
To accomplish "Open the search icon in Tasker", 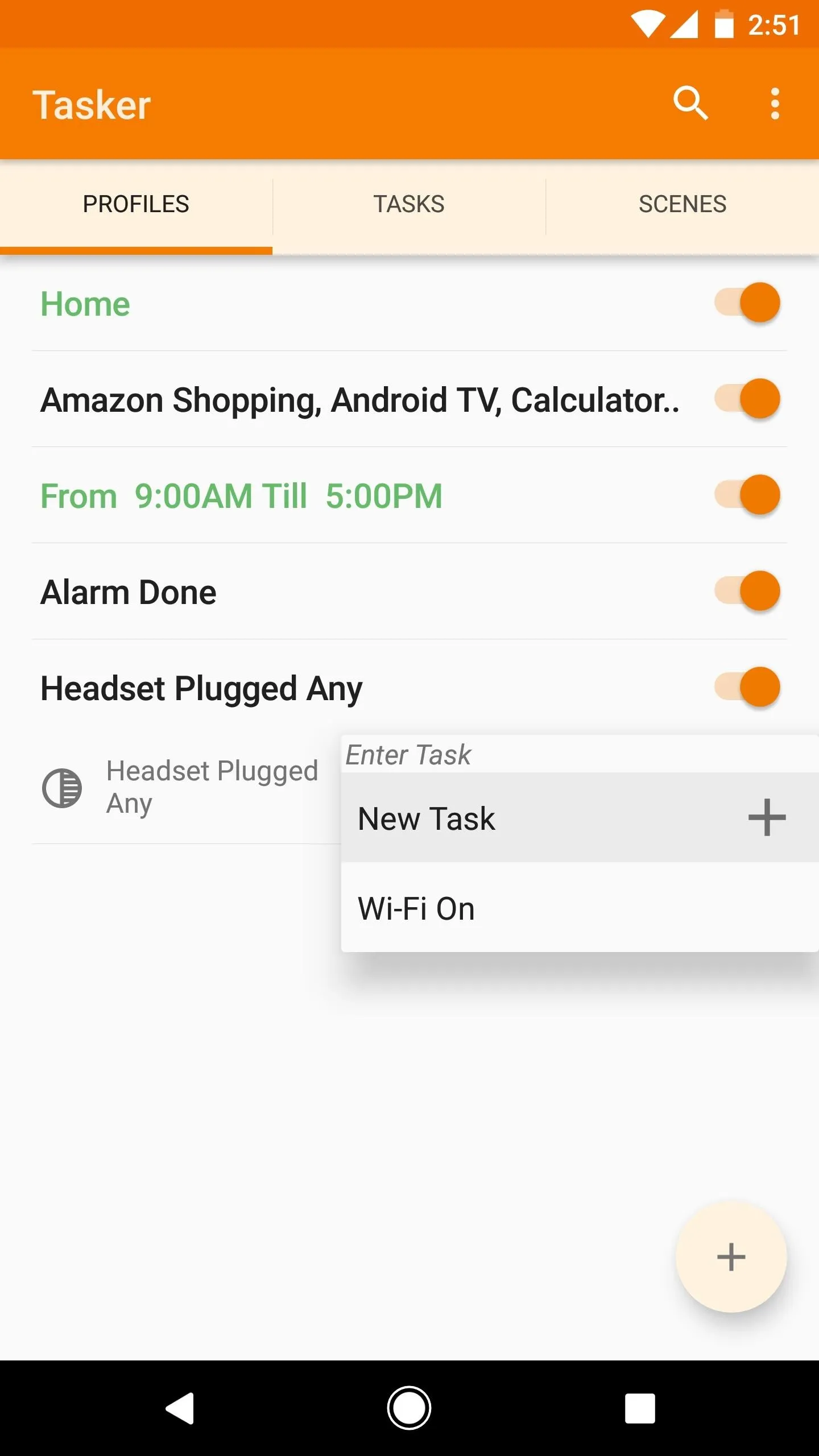I will point(690,104).
